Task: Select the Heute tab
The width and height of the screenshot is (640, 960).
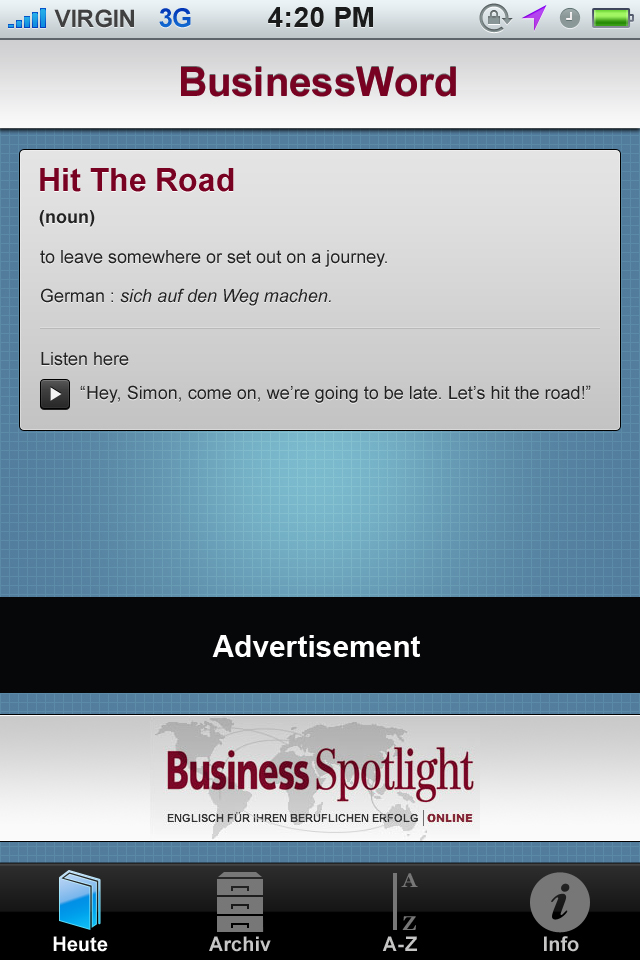Action: point(80,912)
